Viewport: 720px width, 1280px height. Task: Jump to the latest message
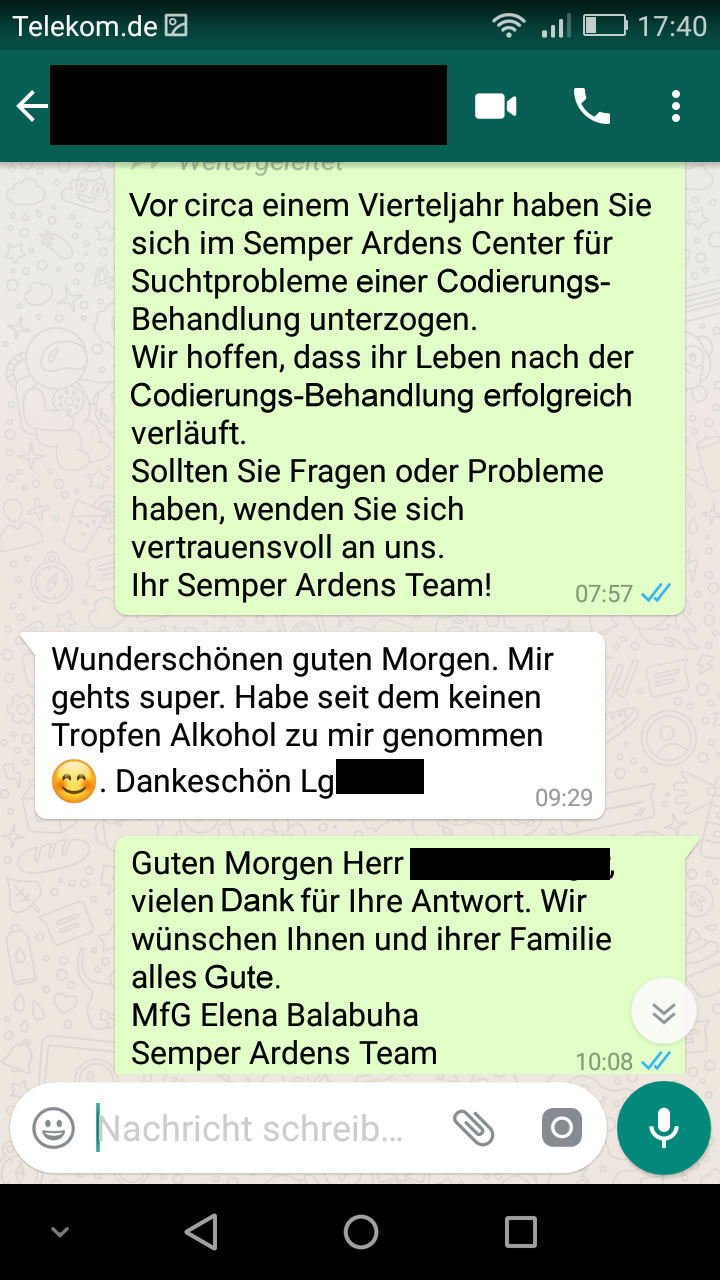point(664,1012)
